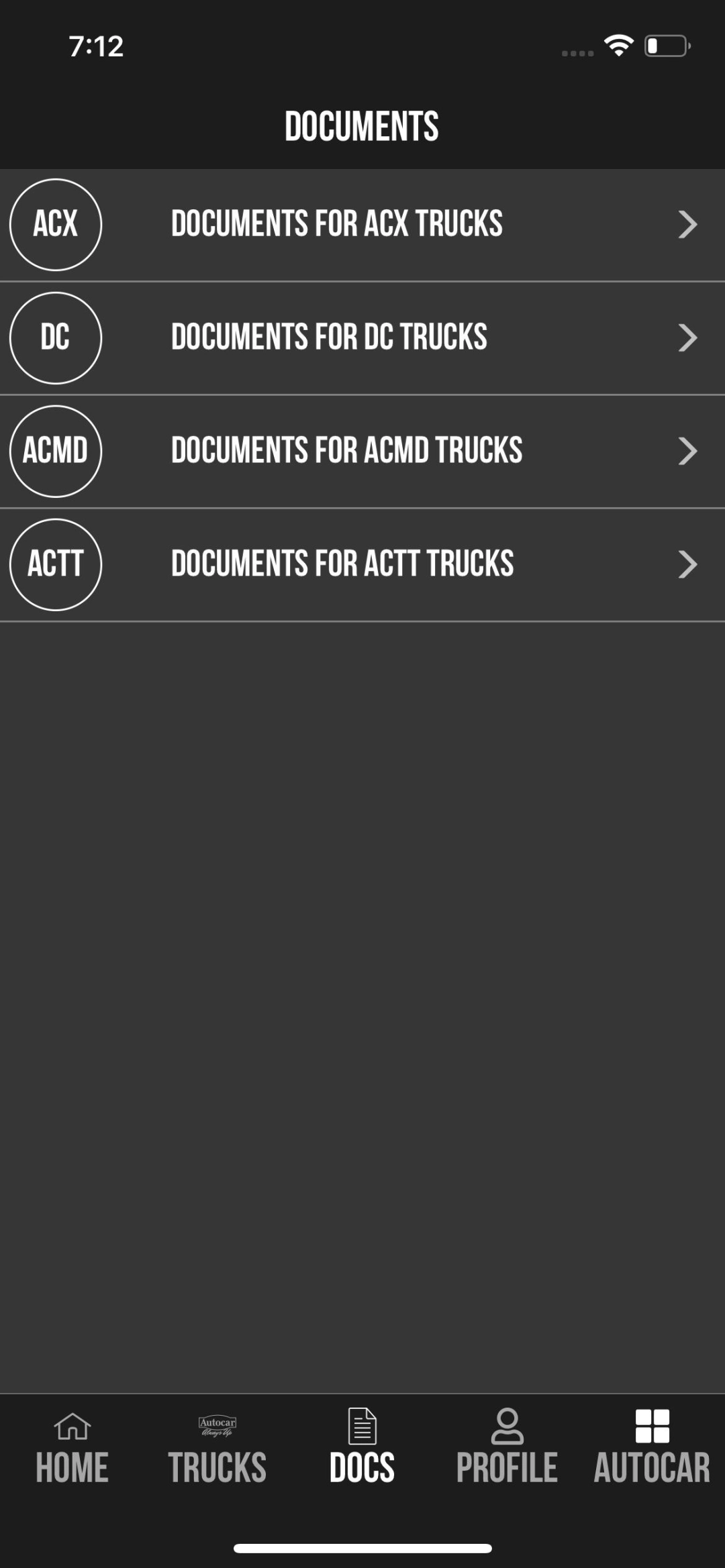Open the Profile tab

tap(507, 1448)
